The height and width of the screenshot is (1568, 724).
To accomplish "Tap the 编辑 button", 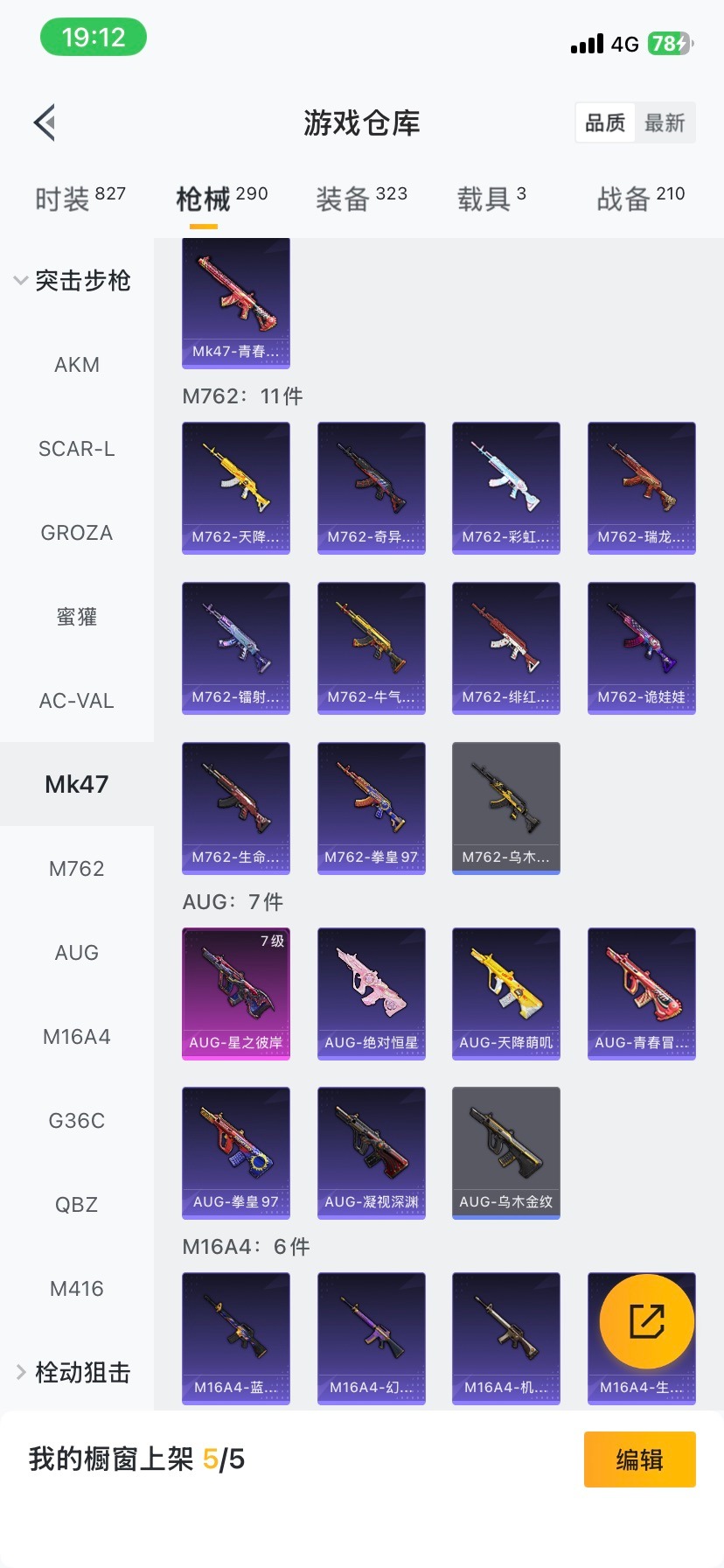I will (639, 1459).
